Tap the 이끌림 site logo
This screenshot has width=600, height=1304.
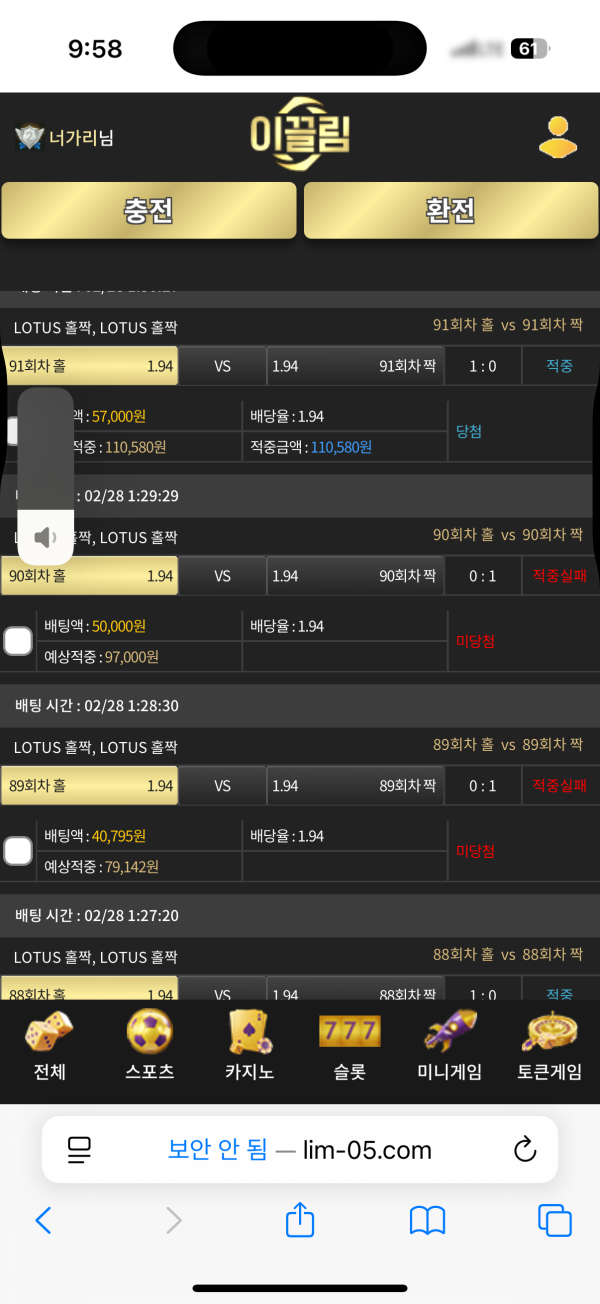[x=300, y=134]
